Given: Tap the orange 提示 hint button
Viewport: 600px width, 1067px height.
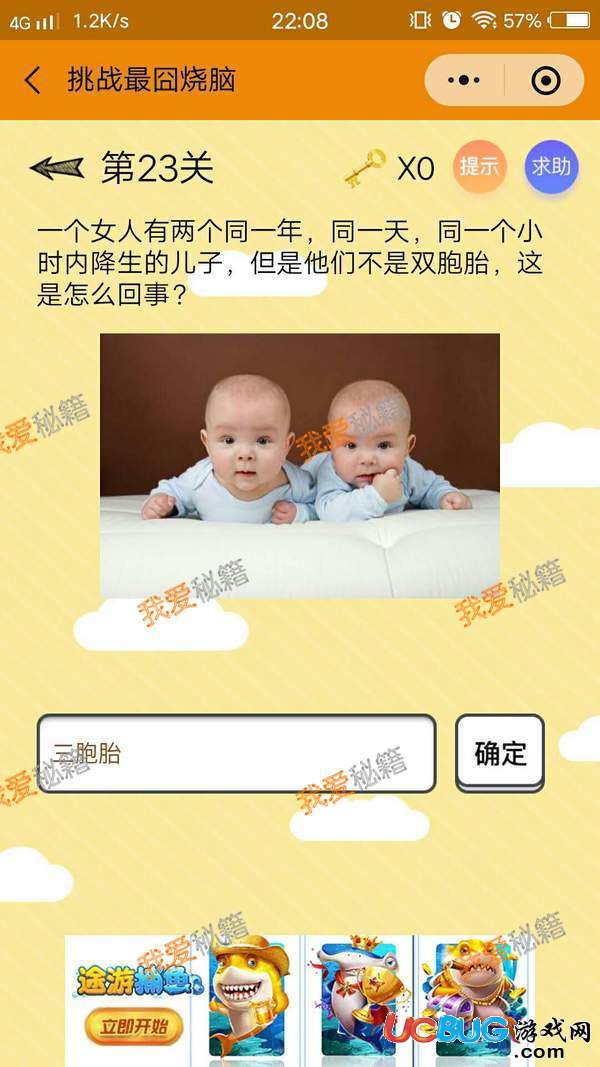Looking at the screenshot, I should (x=480, y=167).
